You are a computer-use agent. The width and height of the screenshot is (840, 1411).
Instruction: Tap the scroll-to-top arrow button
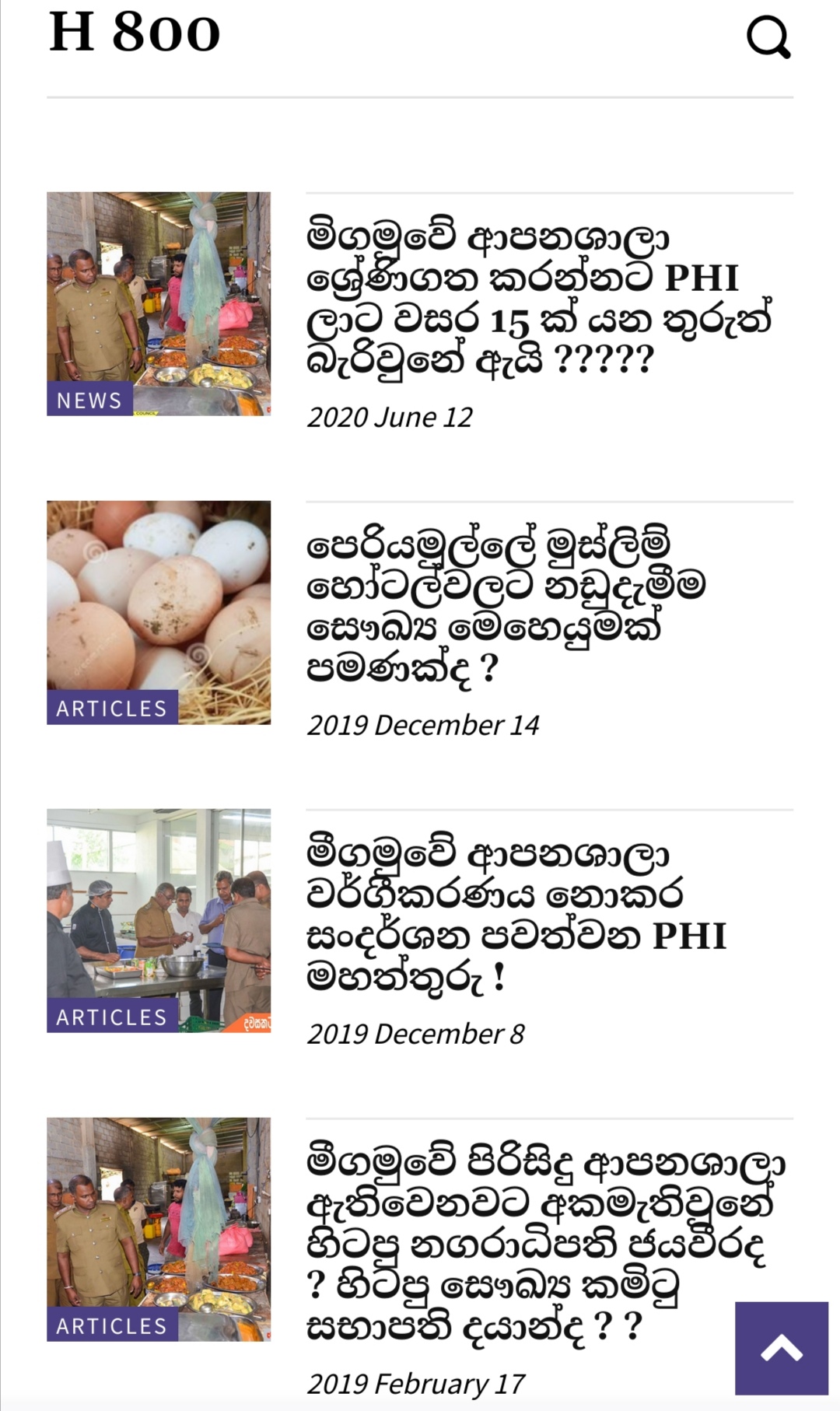point(782,1348)
